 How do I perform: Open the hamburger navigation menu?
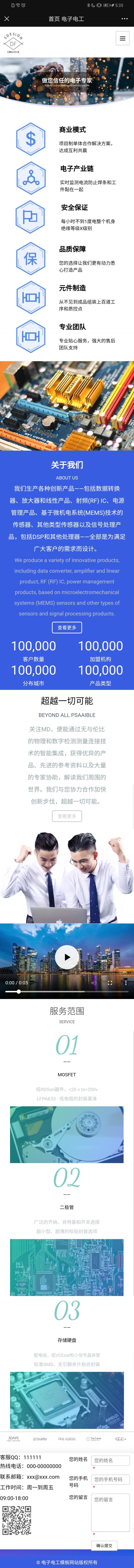(x=122, y=38)
